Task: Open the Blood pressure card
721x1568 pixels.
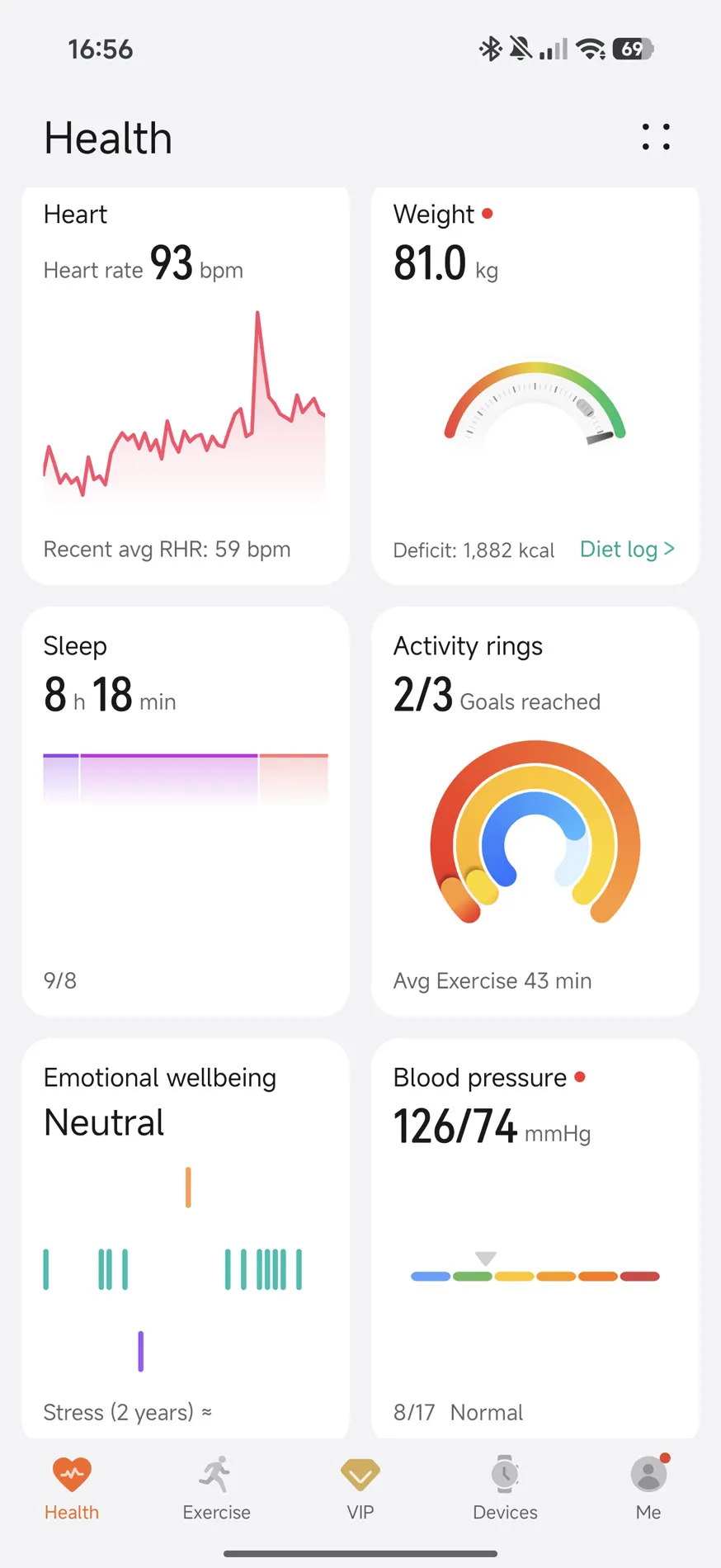Action: pos(535,1240)
